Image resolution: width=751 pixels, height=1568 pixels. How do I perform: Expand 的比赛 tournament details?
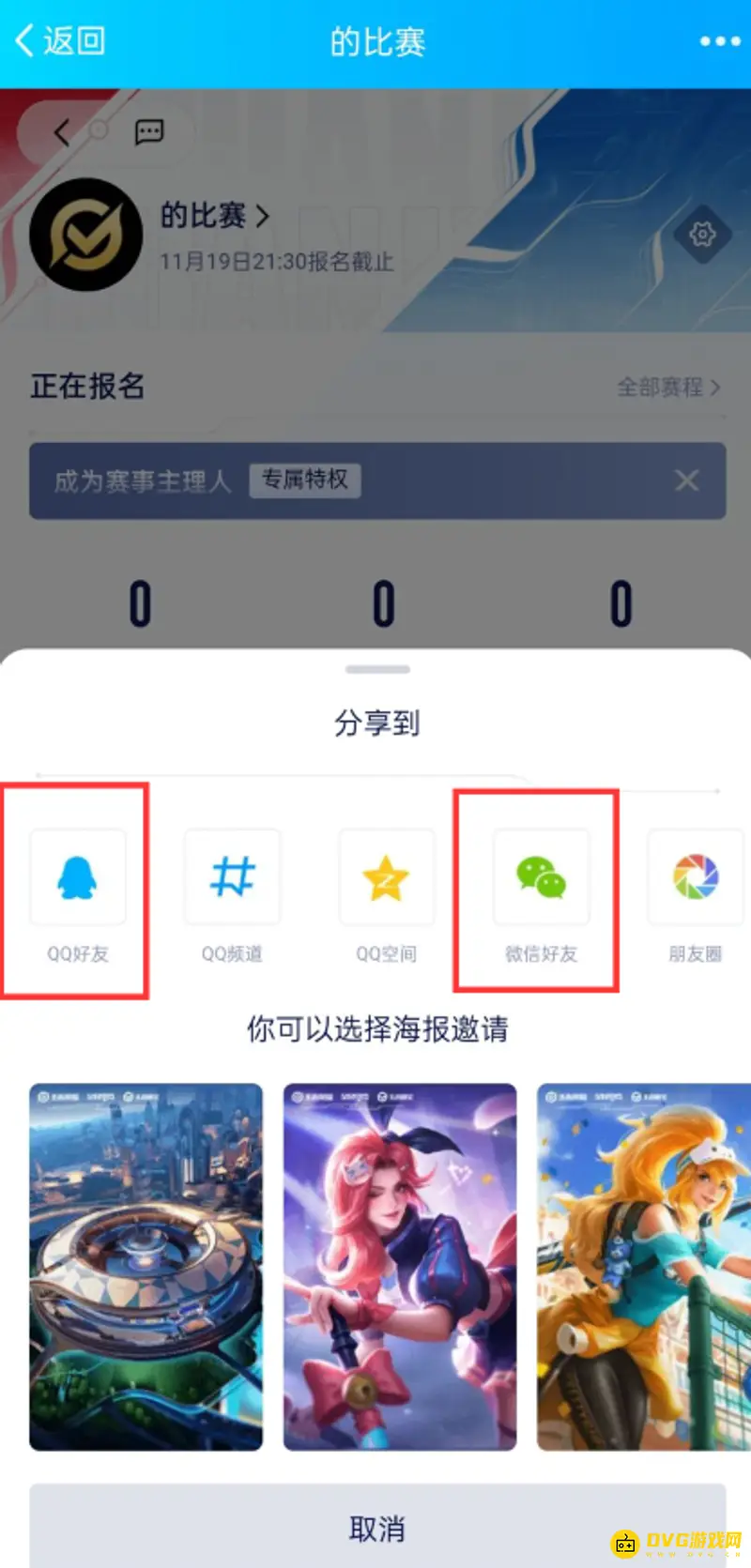[211, 214]
